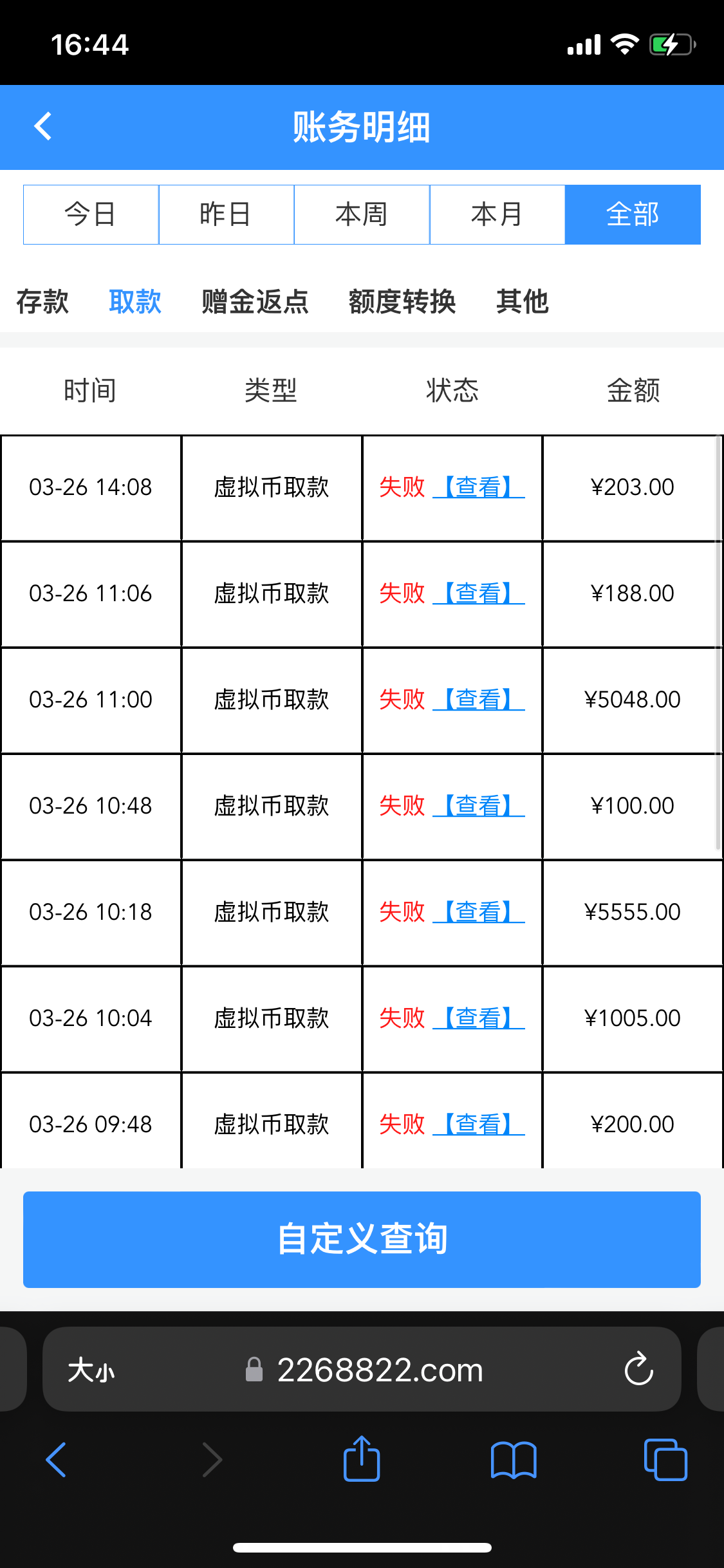Check failure reason for ¥5048.00 withdrawal
724x1568 pixels.
click(478, 700)
